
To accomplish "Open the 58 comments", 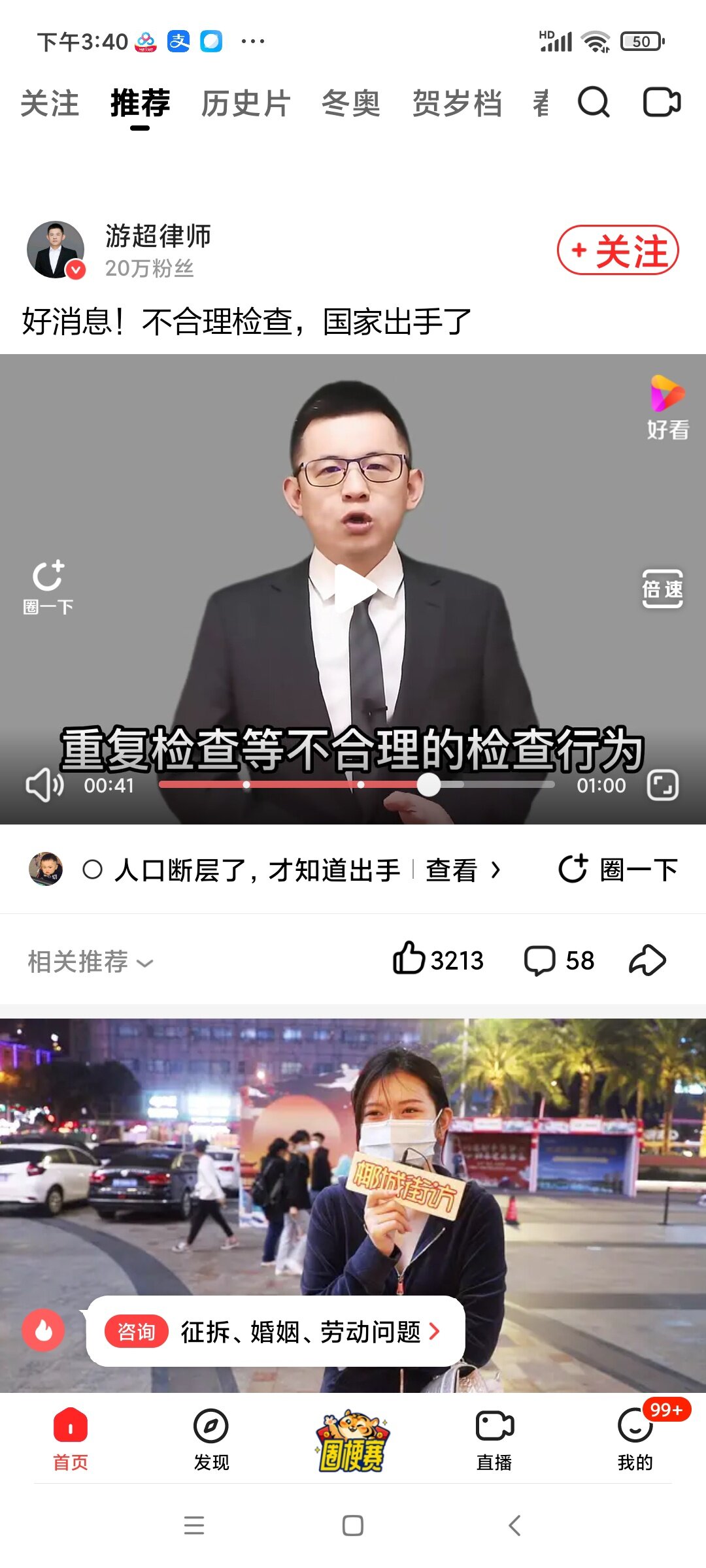I will pyautogui.click(x=559, y=960).
